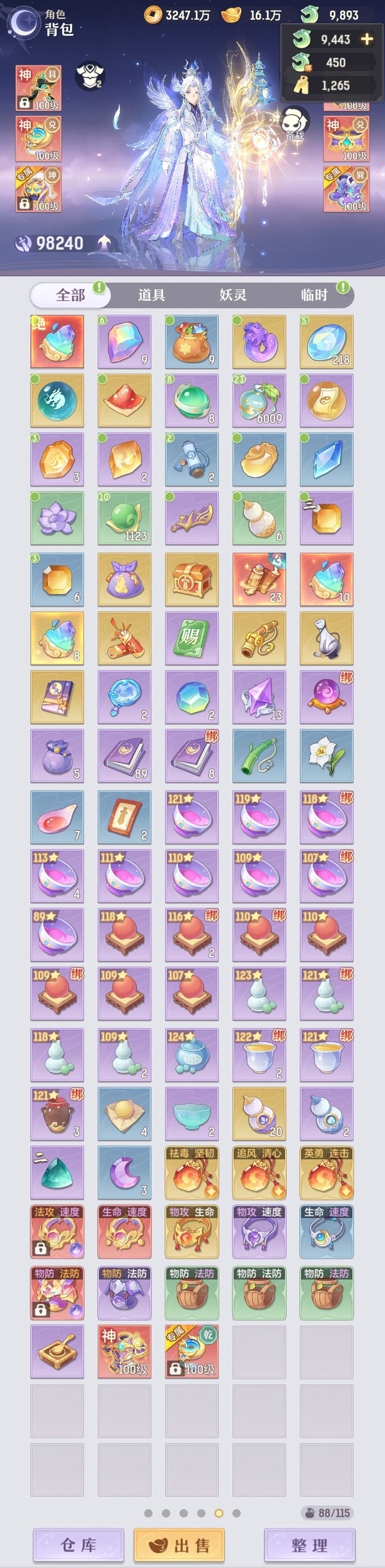Image resolution: width=385 pixels, height=1568 pixels.
Task: Select the treasure chest item
Action: tap(192, 579)
